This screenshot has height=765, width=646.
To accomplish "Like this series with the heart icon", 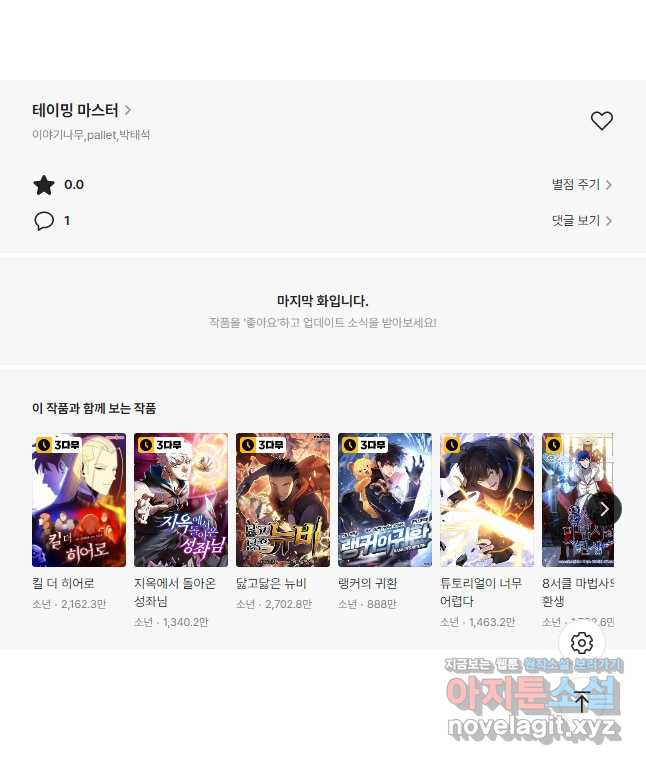I will pos(601,121).
